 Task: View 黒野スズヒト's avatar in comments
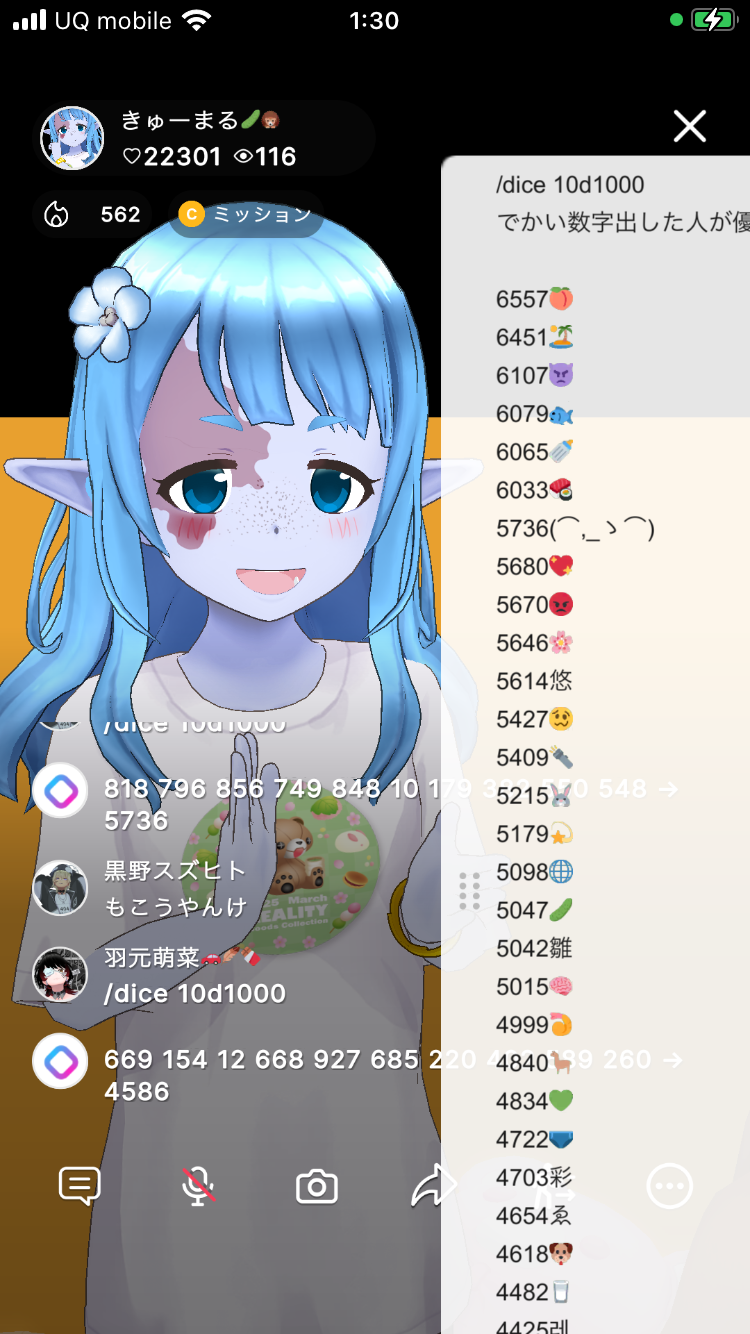pos(60,888)
